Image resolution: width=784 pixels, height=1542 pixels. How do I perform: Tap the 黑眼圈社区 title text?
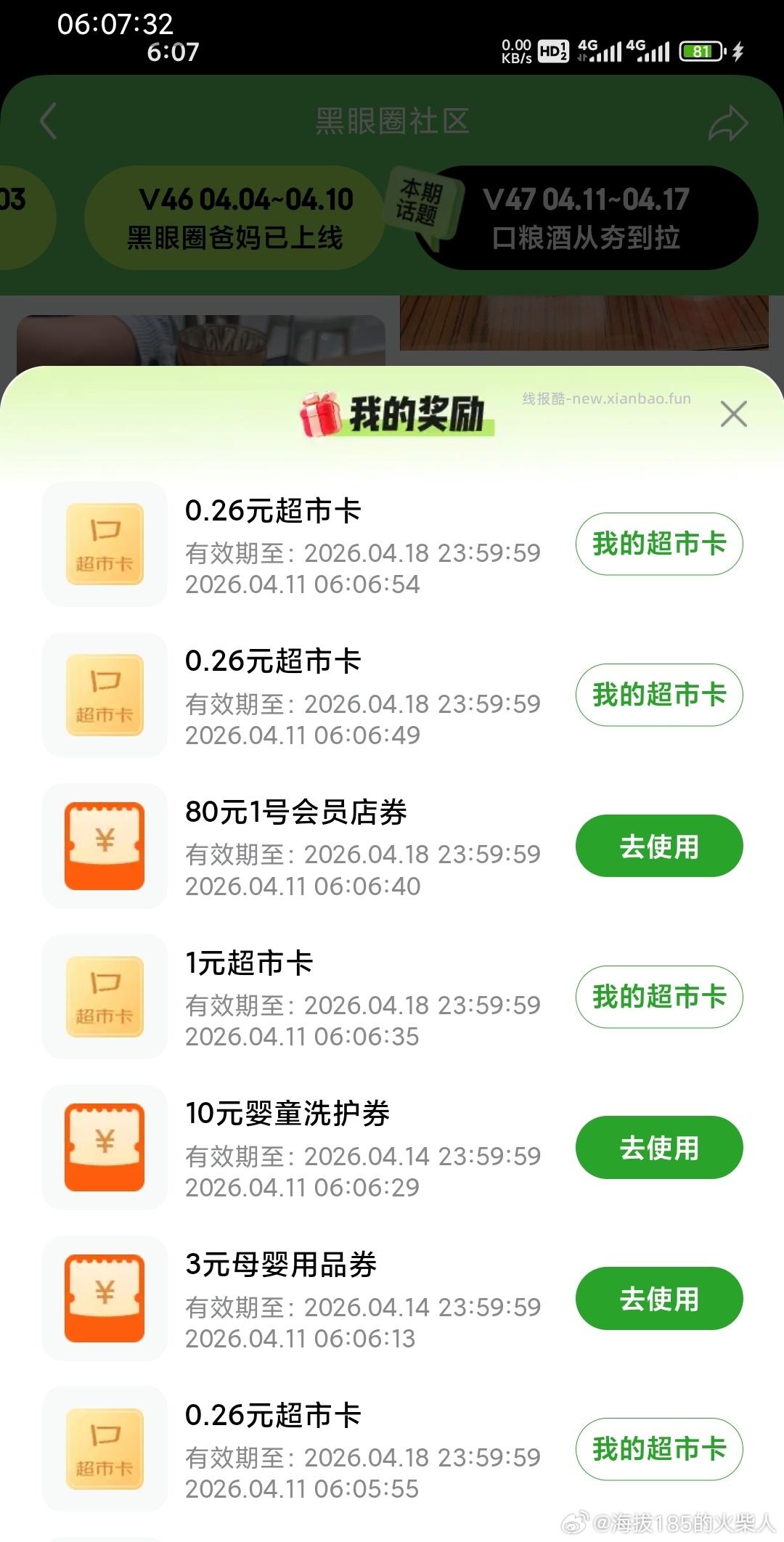click(x=392, y=122)
